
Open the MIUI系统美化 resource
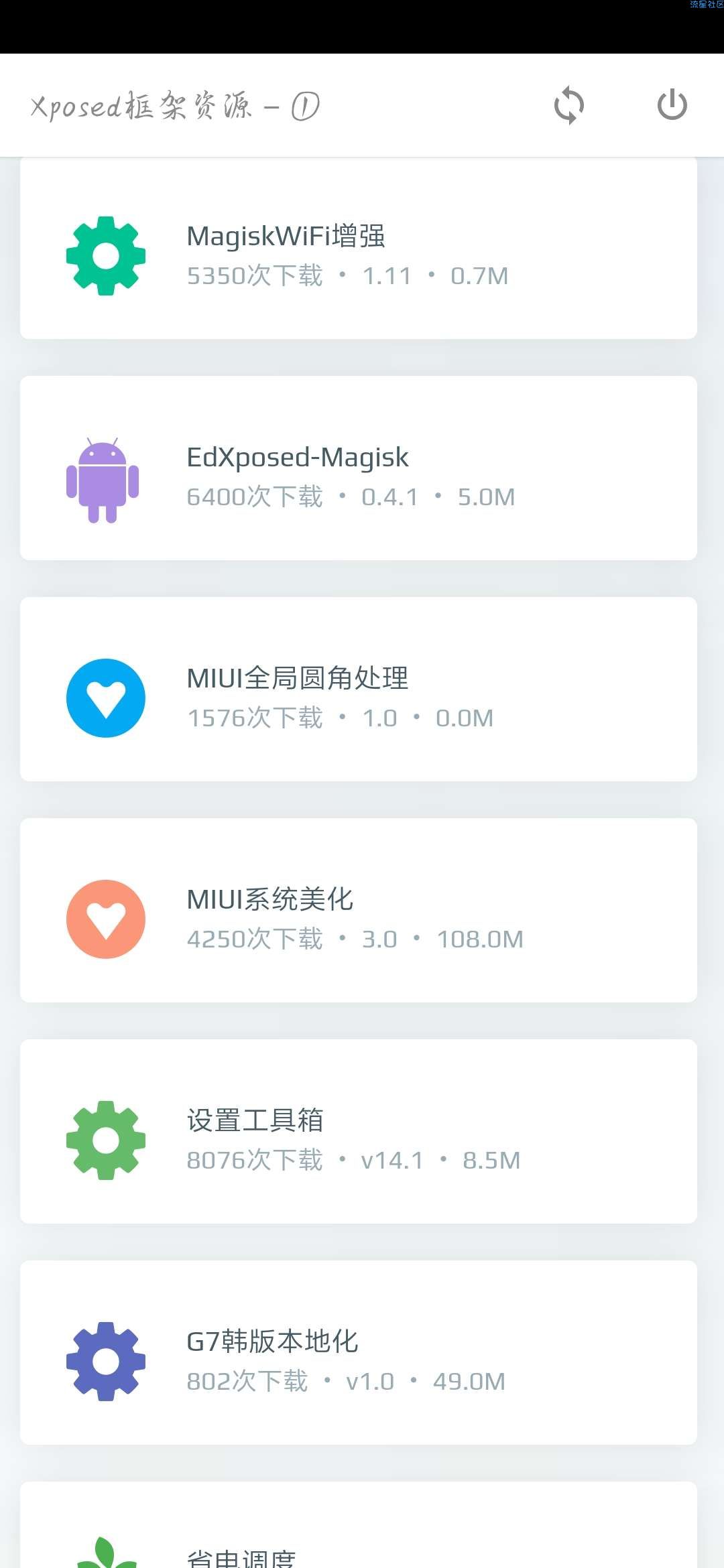[x=359, y=910]
